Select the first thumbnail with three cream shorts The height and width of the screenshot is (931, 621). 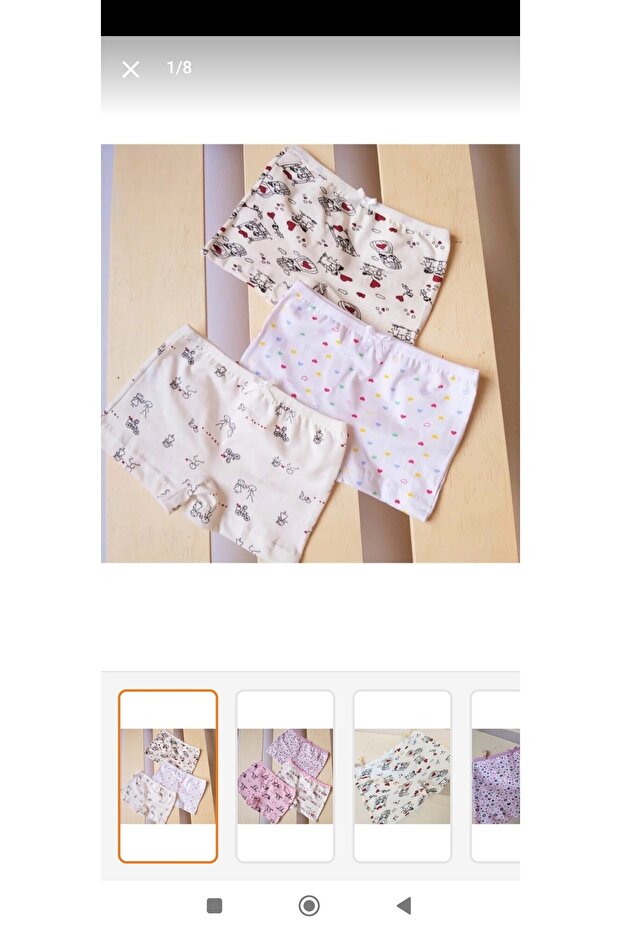pyautogui.click(x=168, y=776)
